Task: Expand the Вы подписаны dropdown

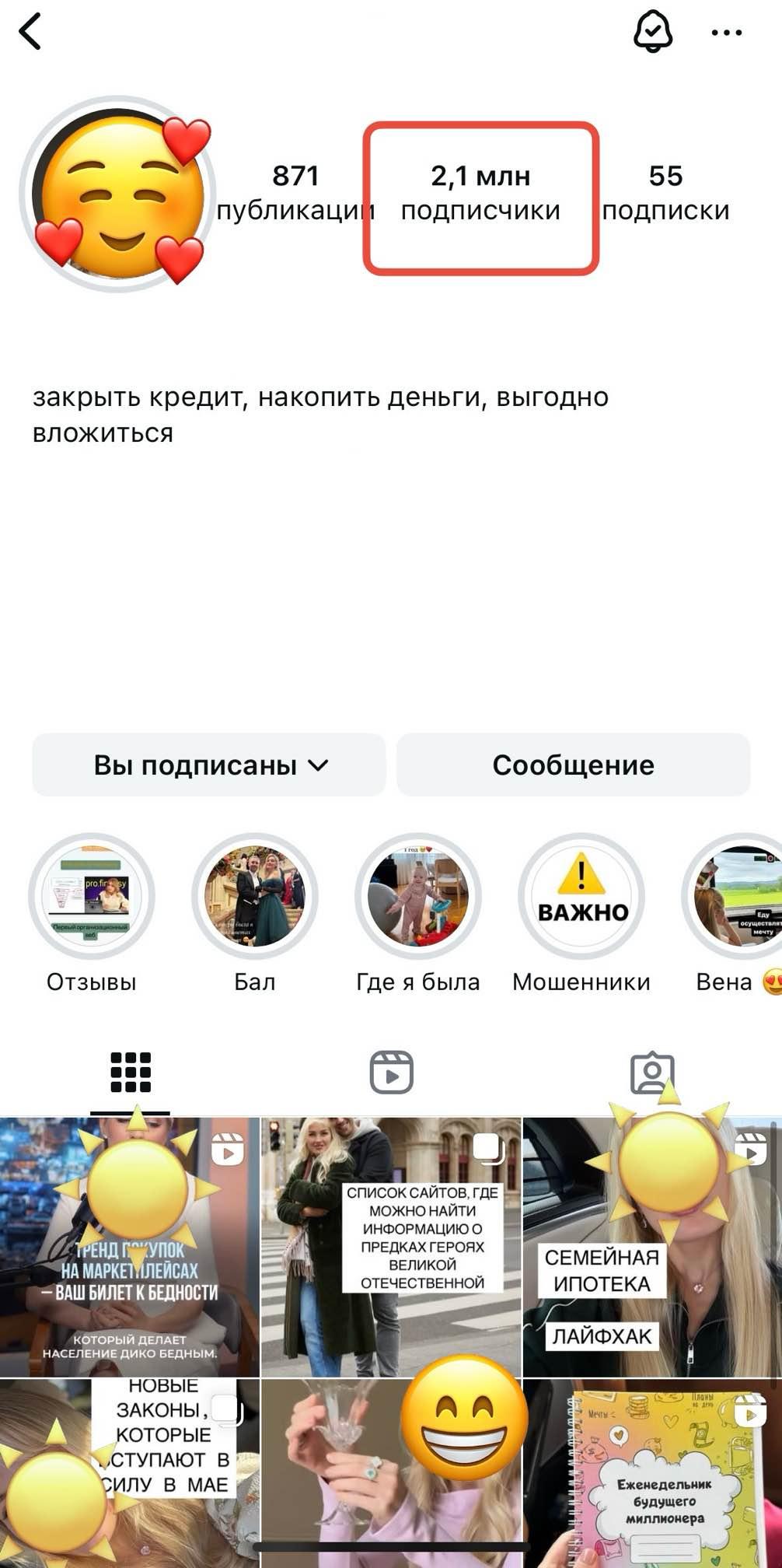Action: coord(209,765)
